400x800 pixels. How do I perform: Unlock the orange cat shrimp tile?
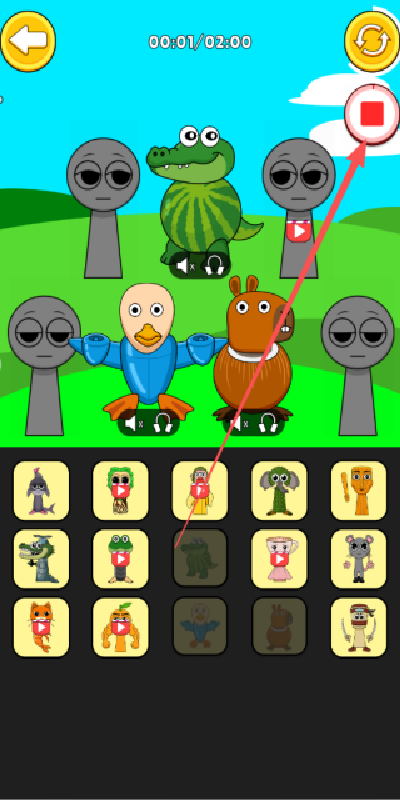[41, 627]
